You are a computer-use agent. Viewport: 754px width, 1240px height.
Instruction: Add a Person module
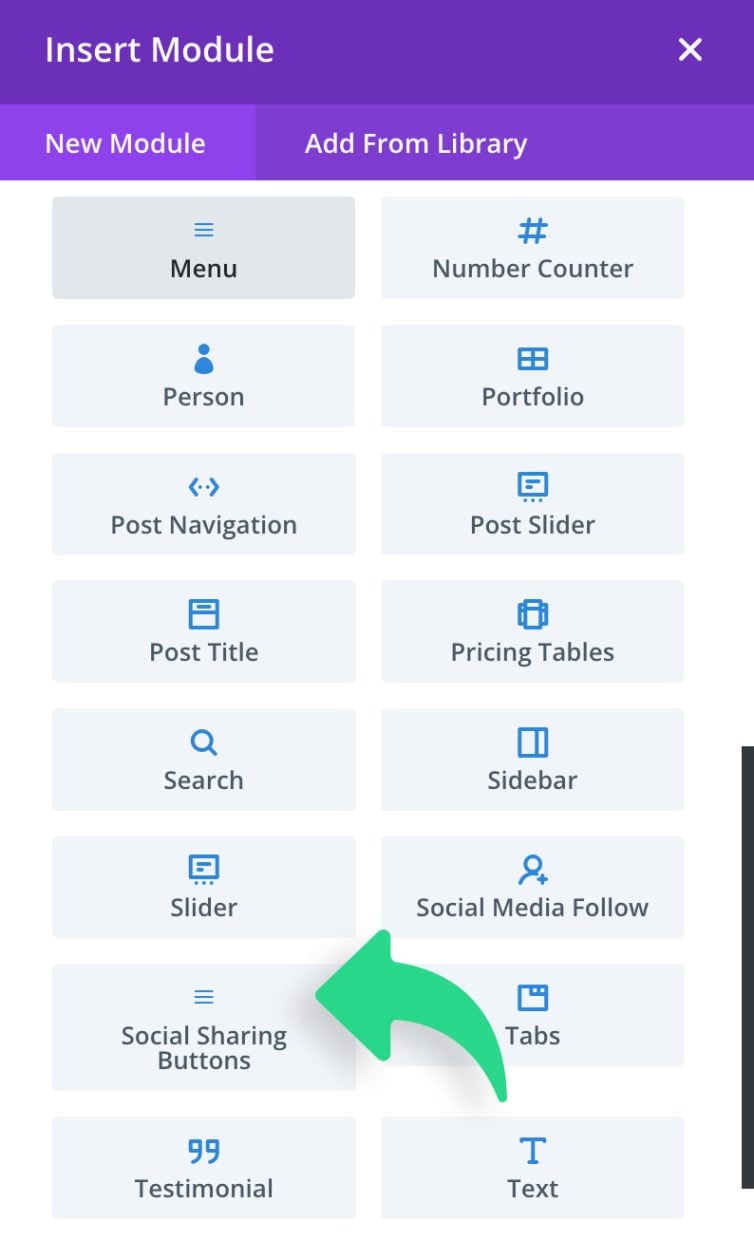tap(203, 375)
